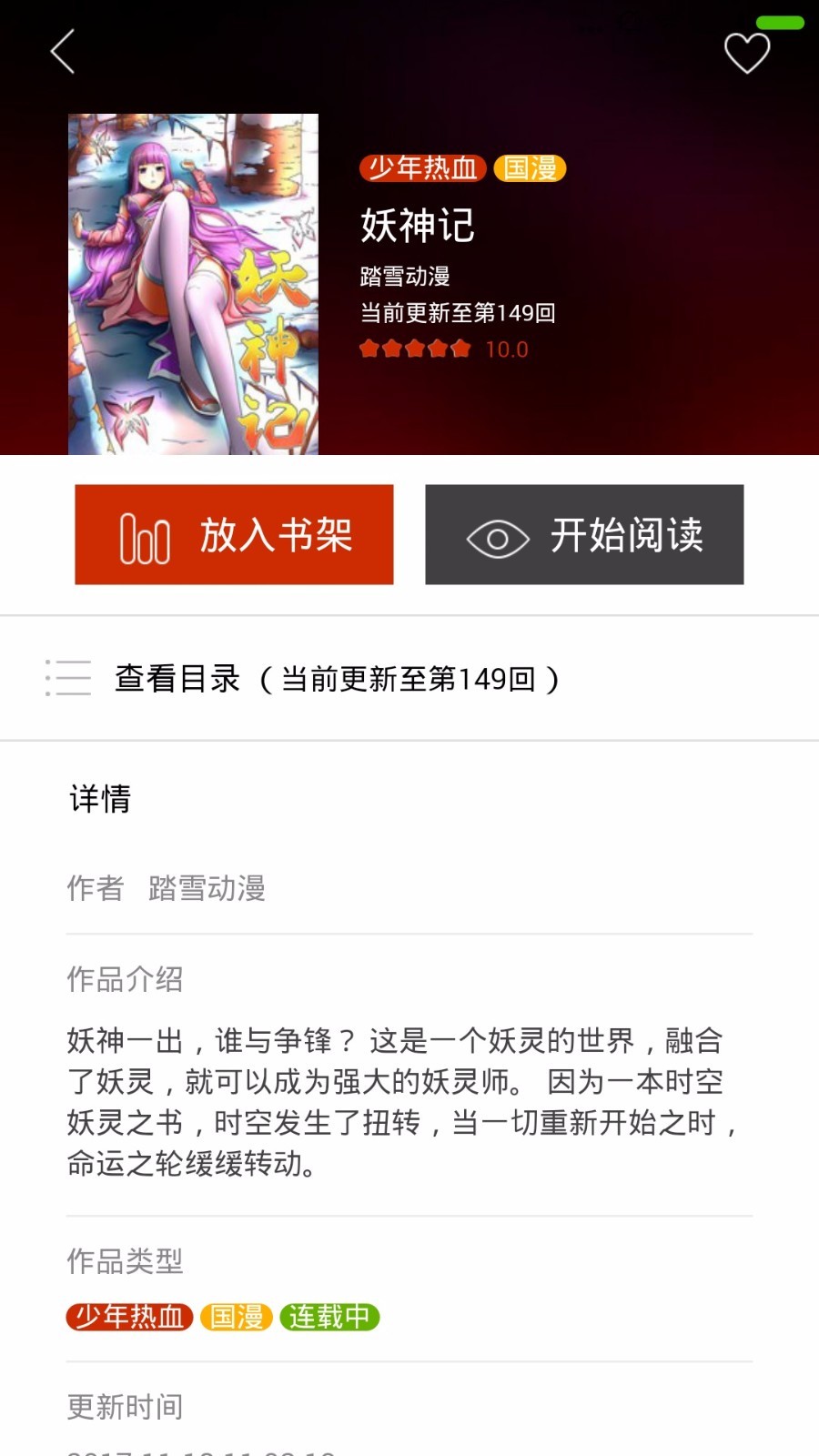Select the 国漫 tag near the title

[531, 168]
